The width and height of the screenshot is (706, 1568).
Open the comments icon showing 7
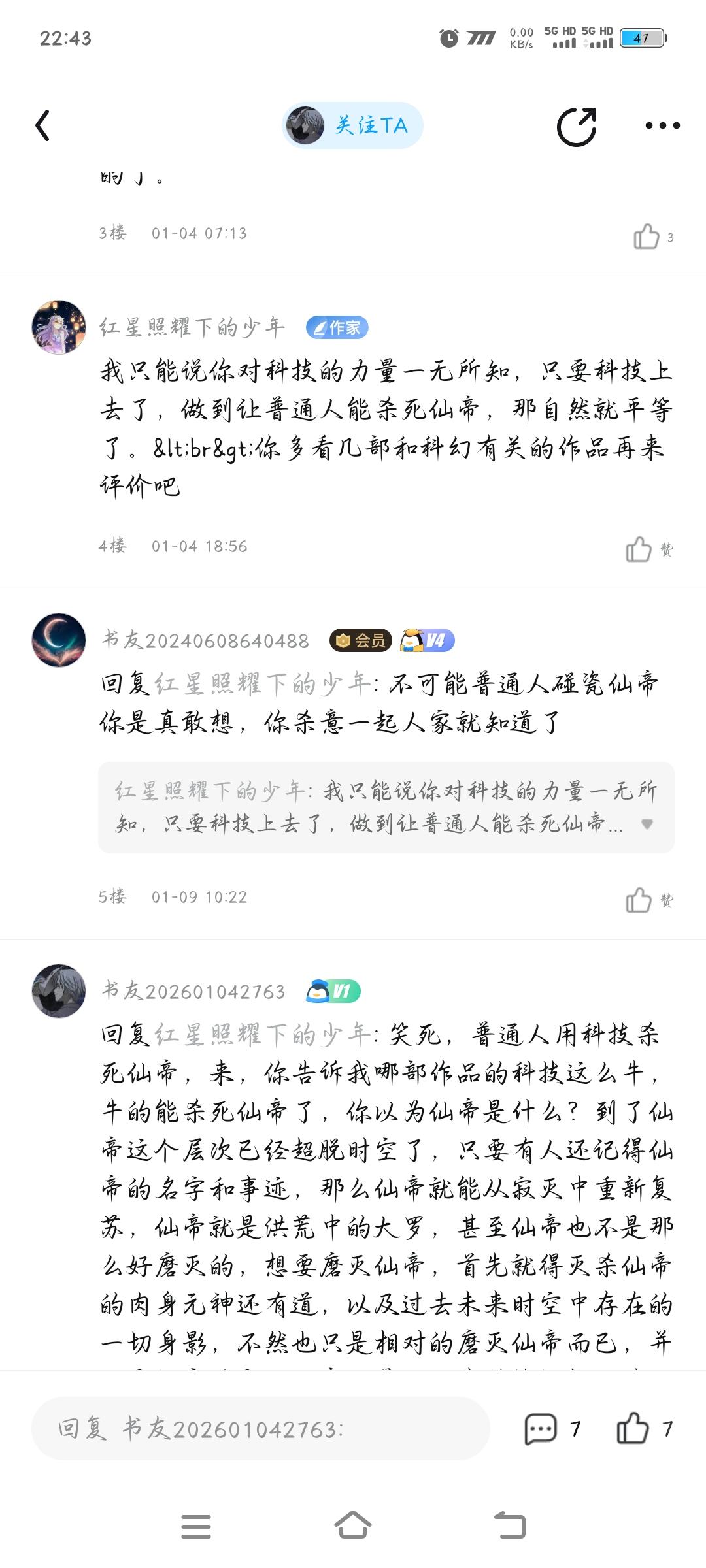click(x=541, y=1429)
